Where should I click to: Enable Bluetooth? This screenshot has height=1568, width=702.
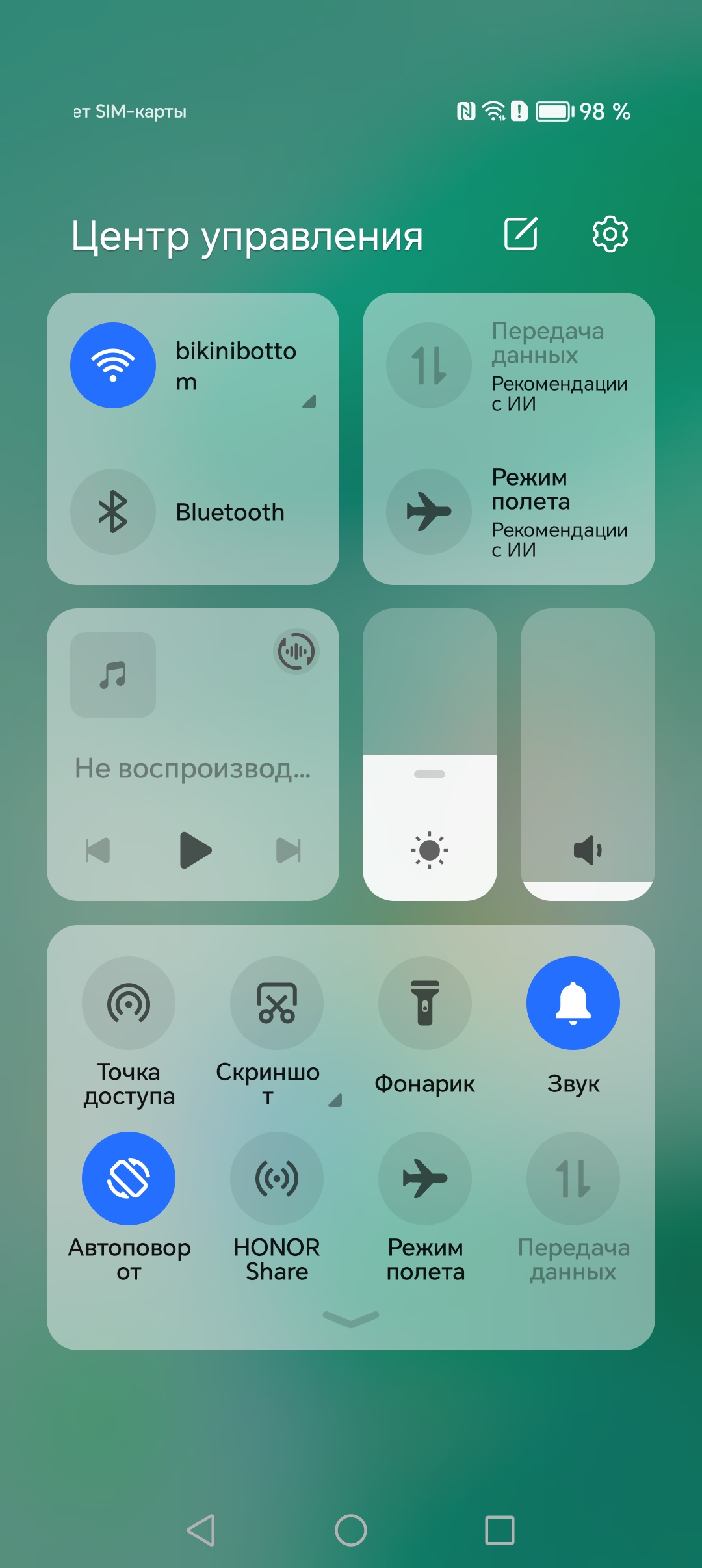113,512
